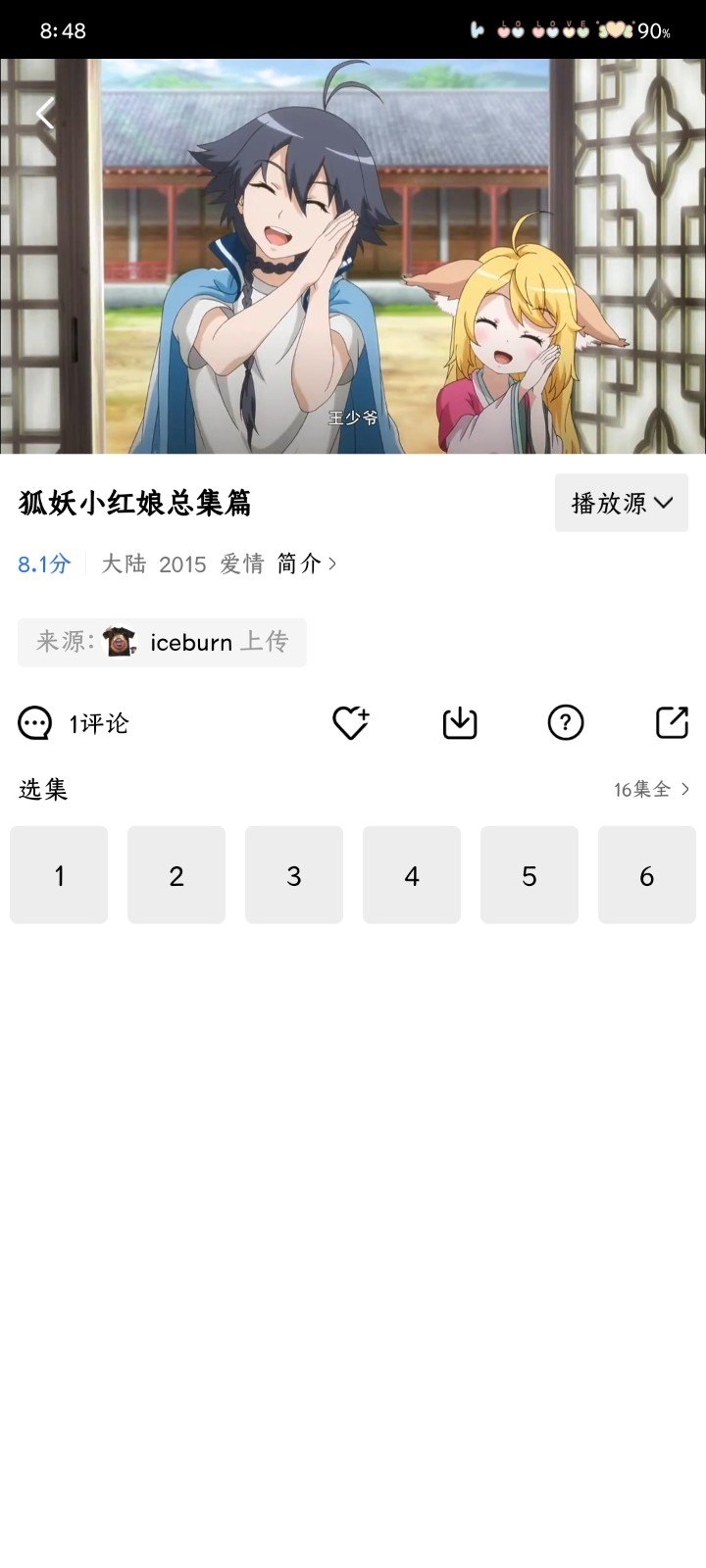Open the 播放源 source dropdown

coord(622,503)
